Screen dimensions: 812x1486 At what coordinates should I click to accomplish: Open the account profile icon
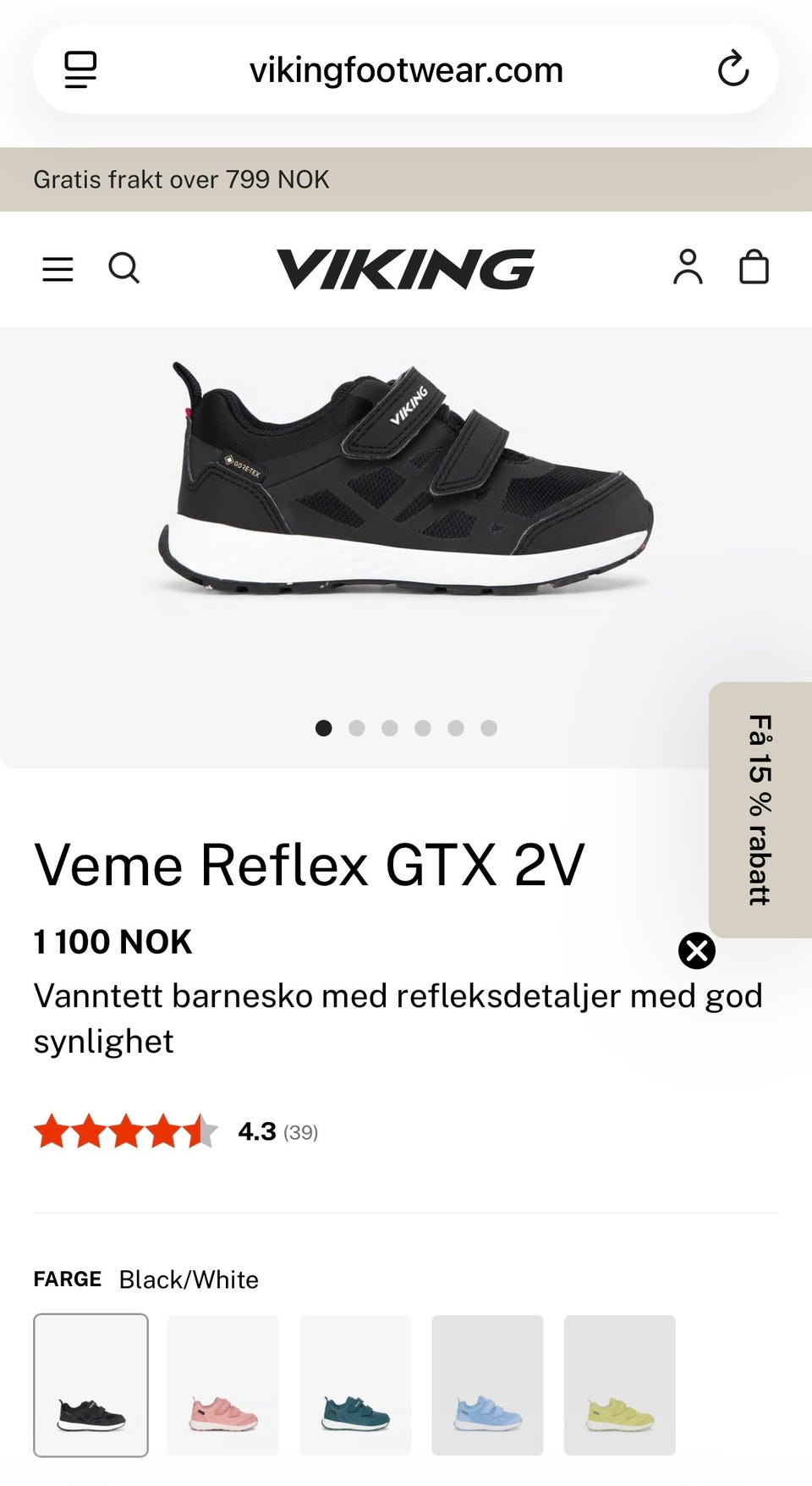click(688, 267)
